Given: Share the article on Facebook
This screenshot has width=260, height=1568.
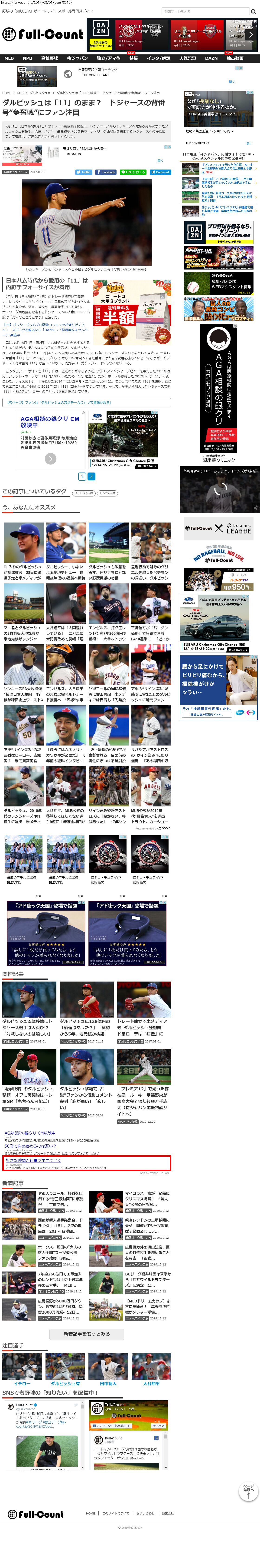Looking at the screenshot, I should click(x=106, y=172).
